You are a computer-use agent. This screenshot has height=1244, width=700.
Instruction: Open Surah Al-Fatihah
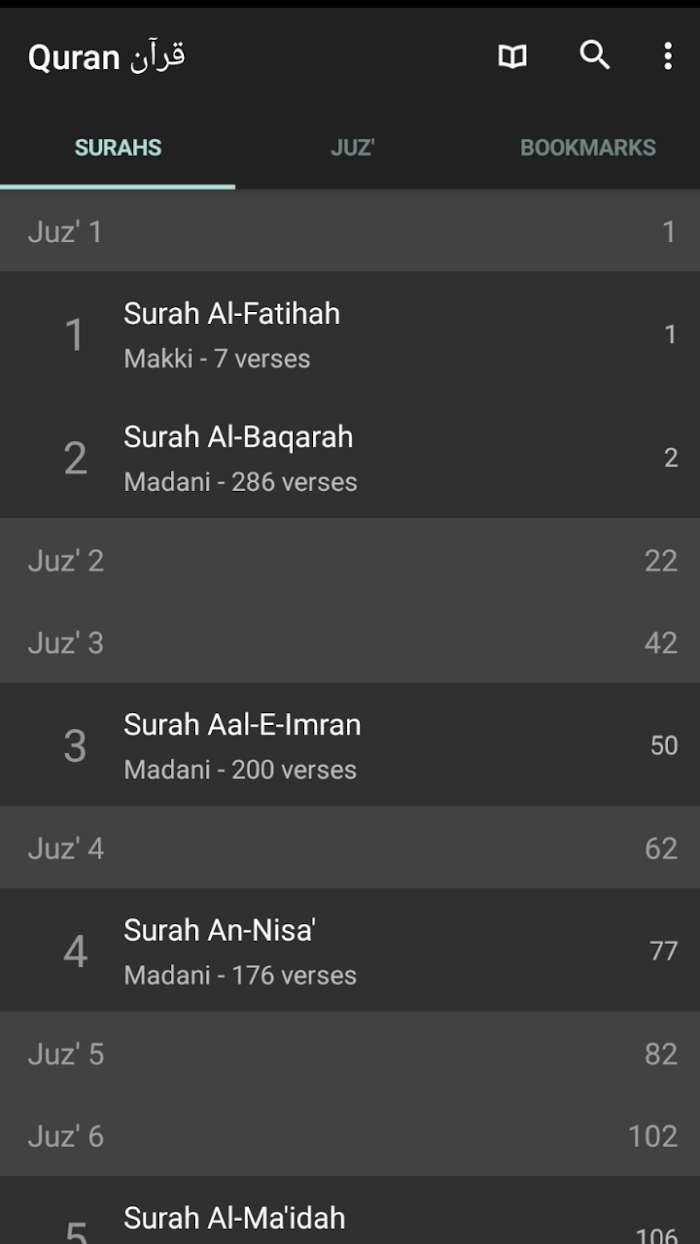[350, 333]
